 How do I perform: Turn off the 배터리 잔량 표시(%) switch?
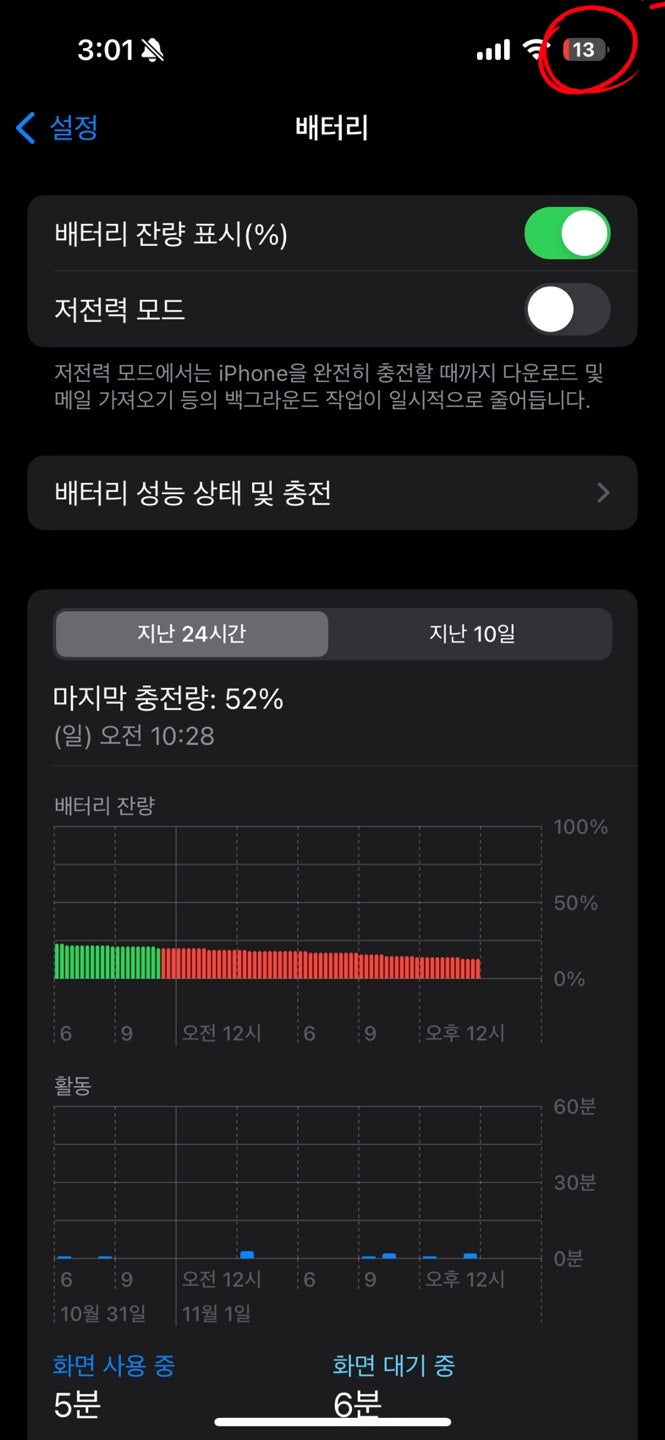click(567, 234)
